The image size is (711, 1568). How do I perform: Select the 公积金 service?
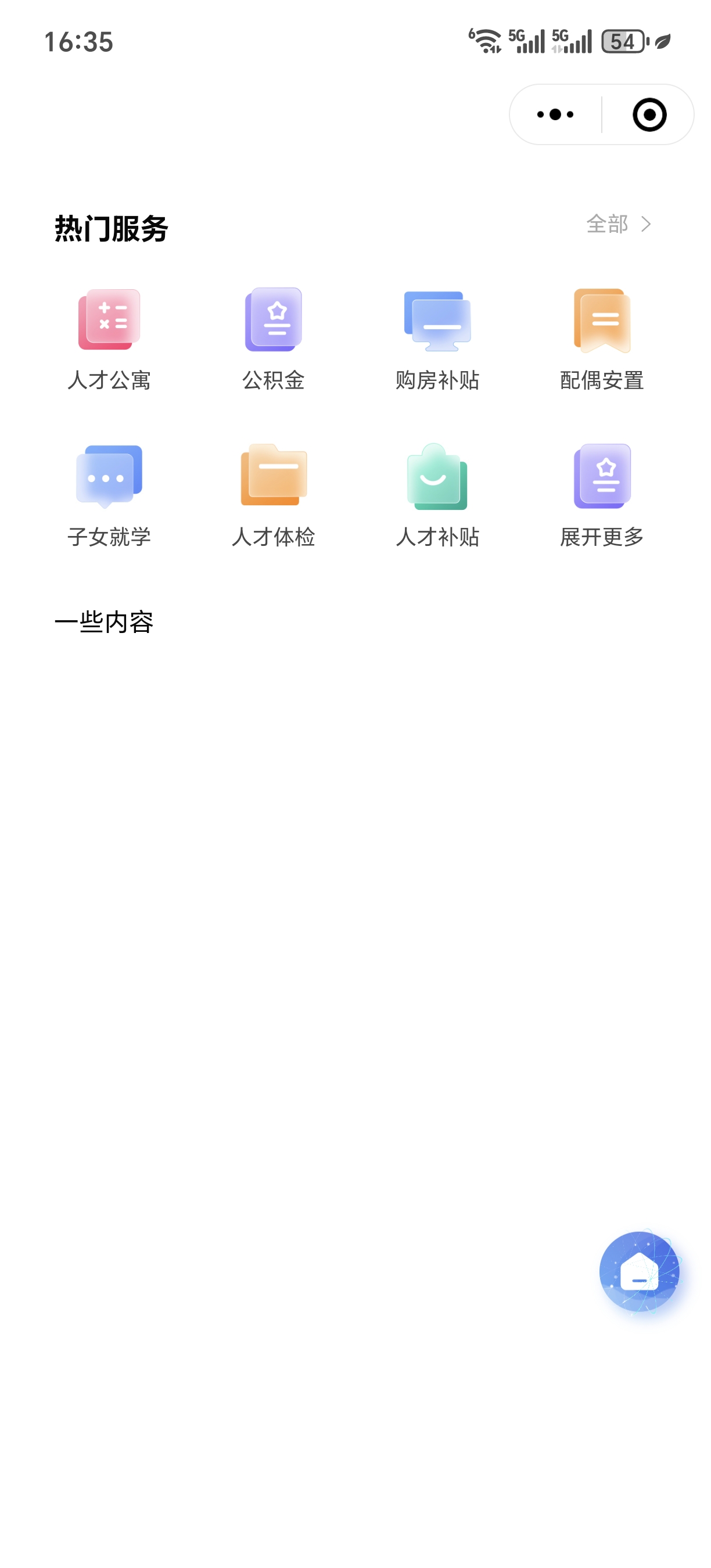click(274, 339)
